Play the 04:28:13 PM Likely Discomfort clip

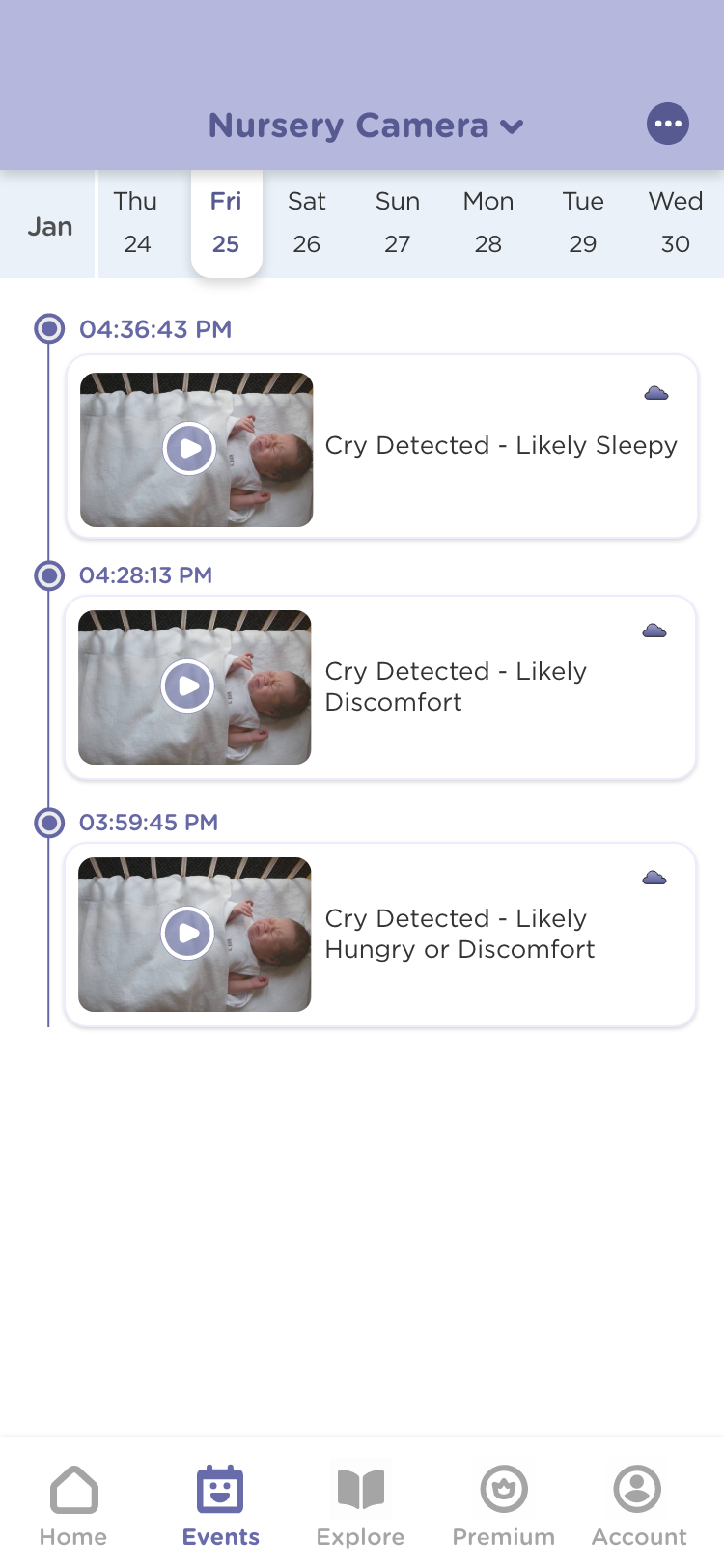[x=187, y=686]
